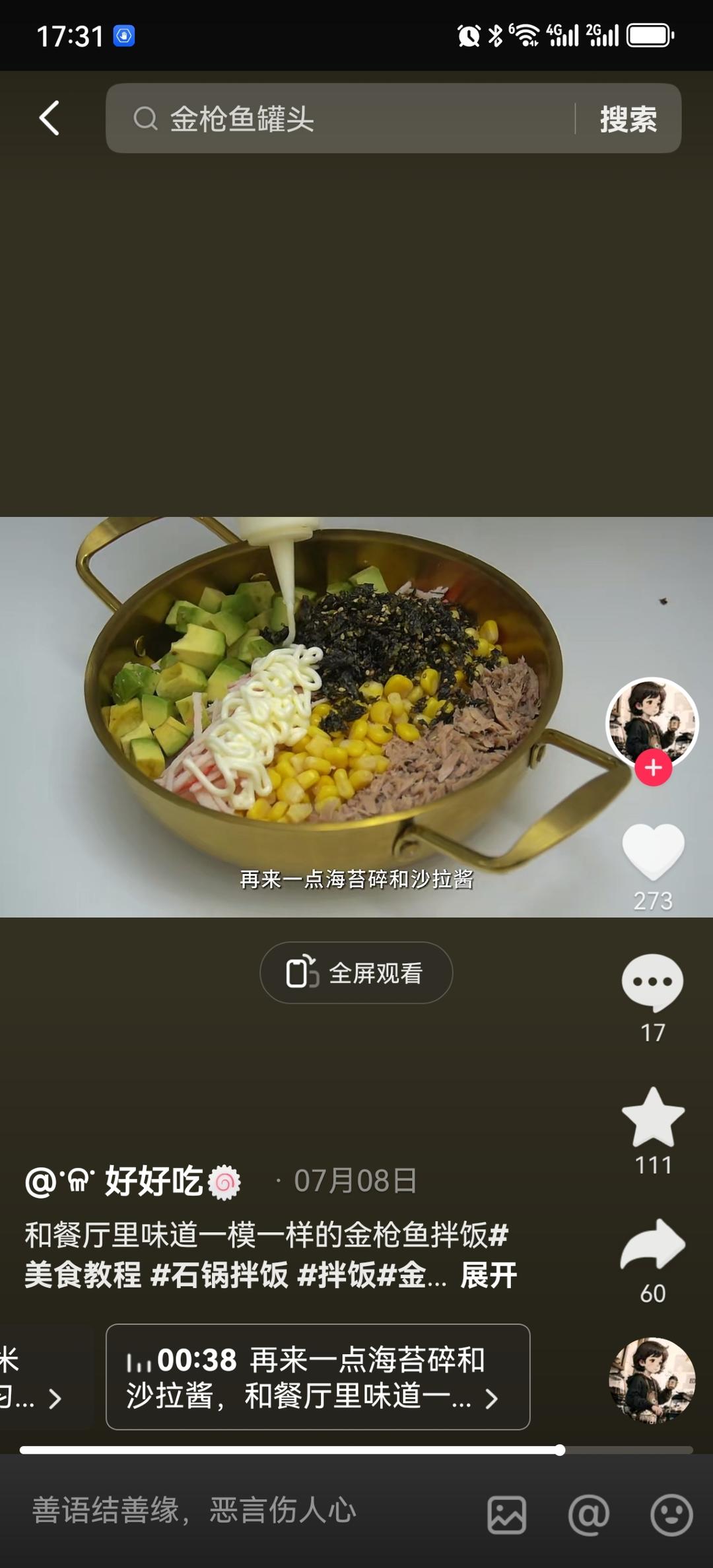Screen dimensions: 713x1568
Task: Tap star to remove from favorites
Action: point(652,1116)
